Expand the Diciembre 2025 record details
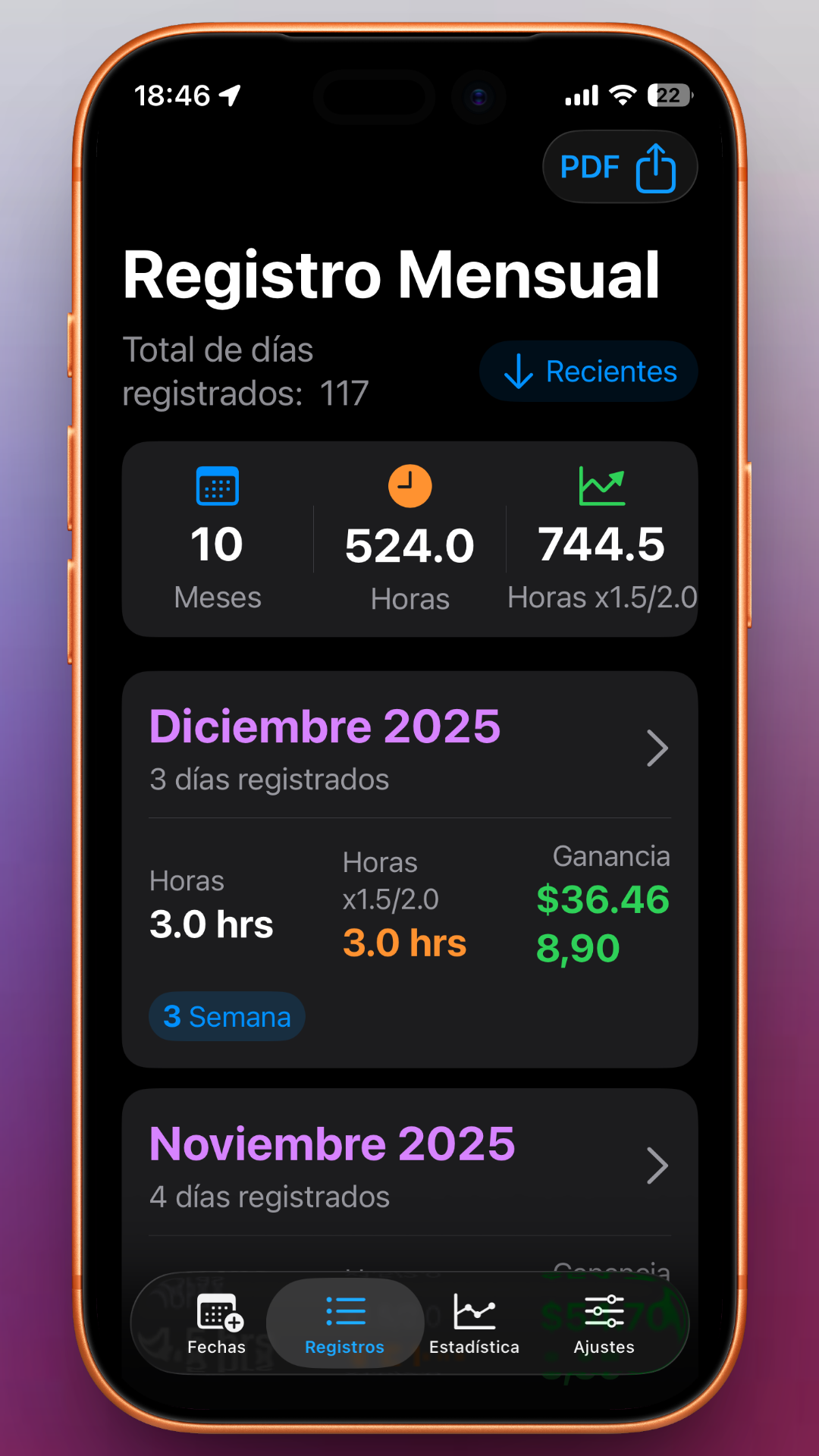Image resolution: width=819 pixels, height=1456 pixels. pos(657,748)
